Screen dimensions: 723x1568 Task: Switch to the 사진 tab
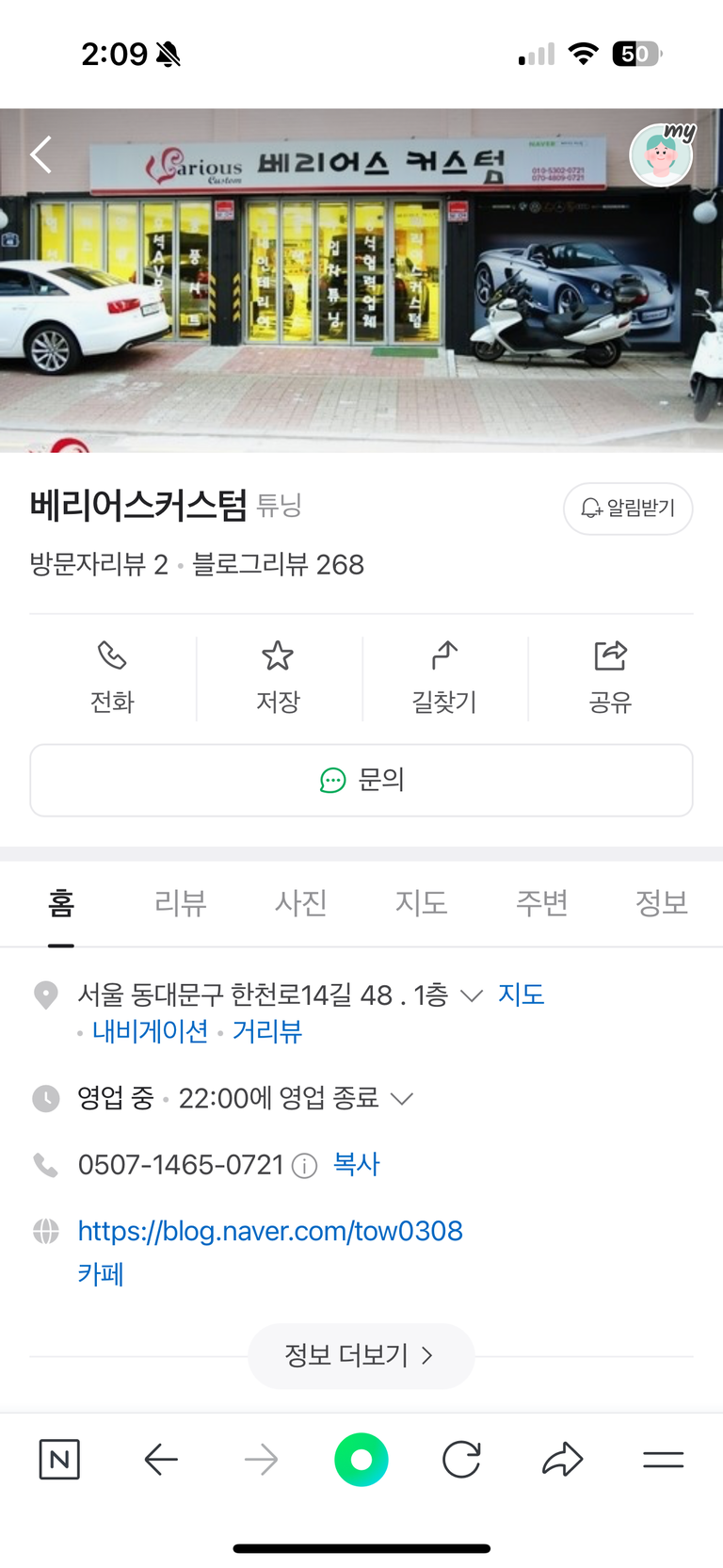[x=300, y=903]
